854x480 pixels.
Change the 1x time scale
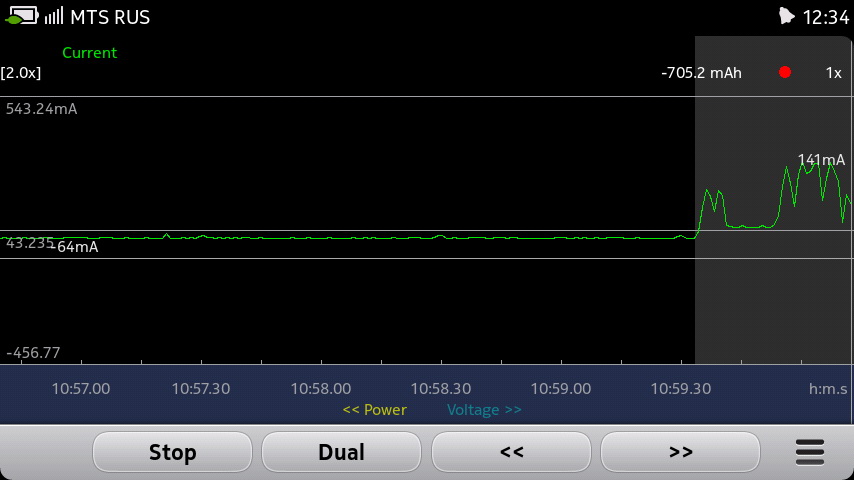[832, 72]
